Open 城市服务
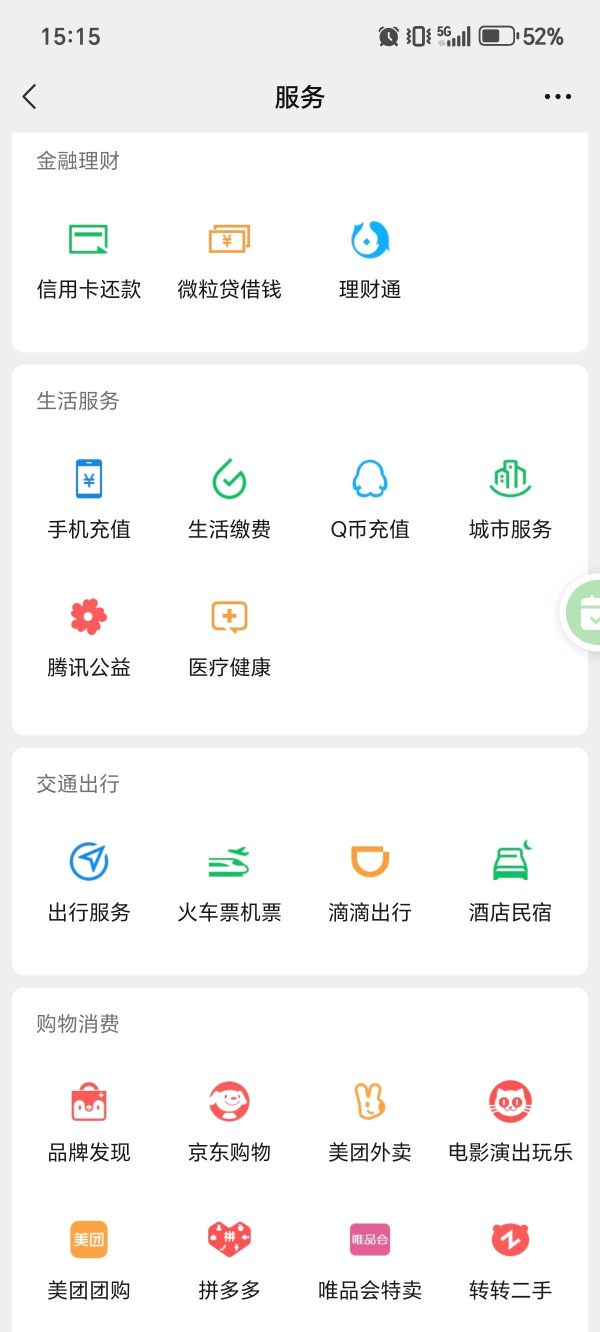This screenshot has width=600, height=1332. point(510,499)
